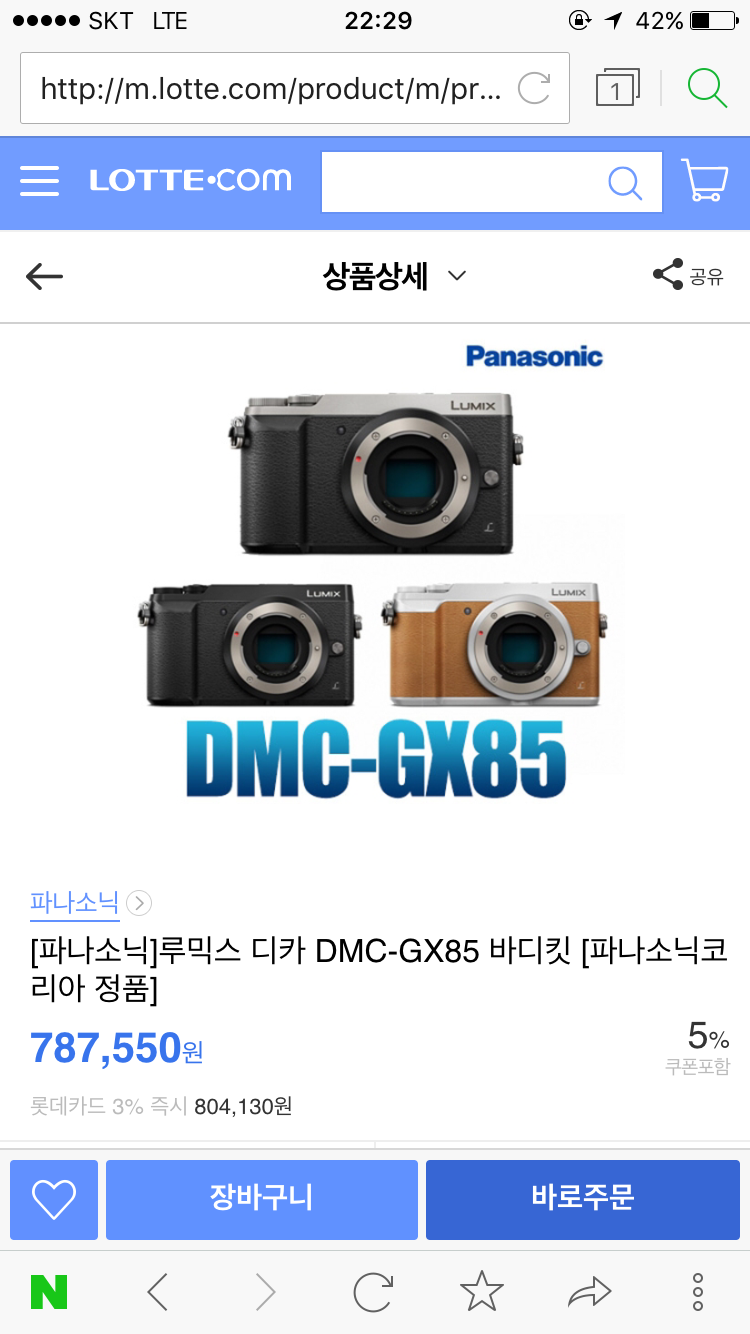Navigate back in the browser toolbar
This screenshot has height=1334, width=750.
click(x=157, y=1293)
